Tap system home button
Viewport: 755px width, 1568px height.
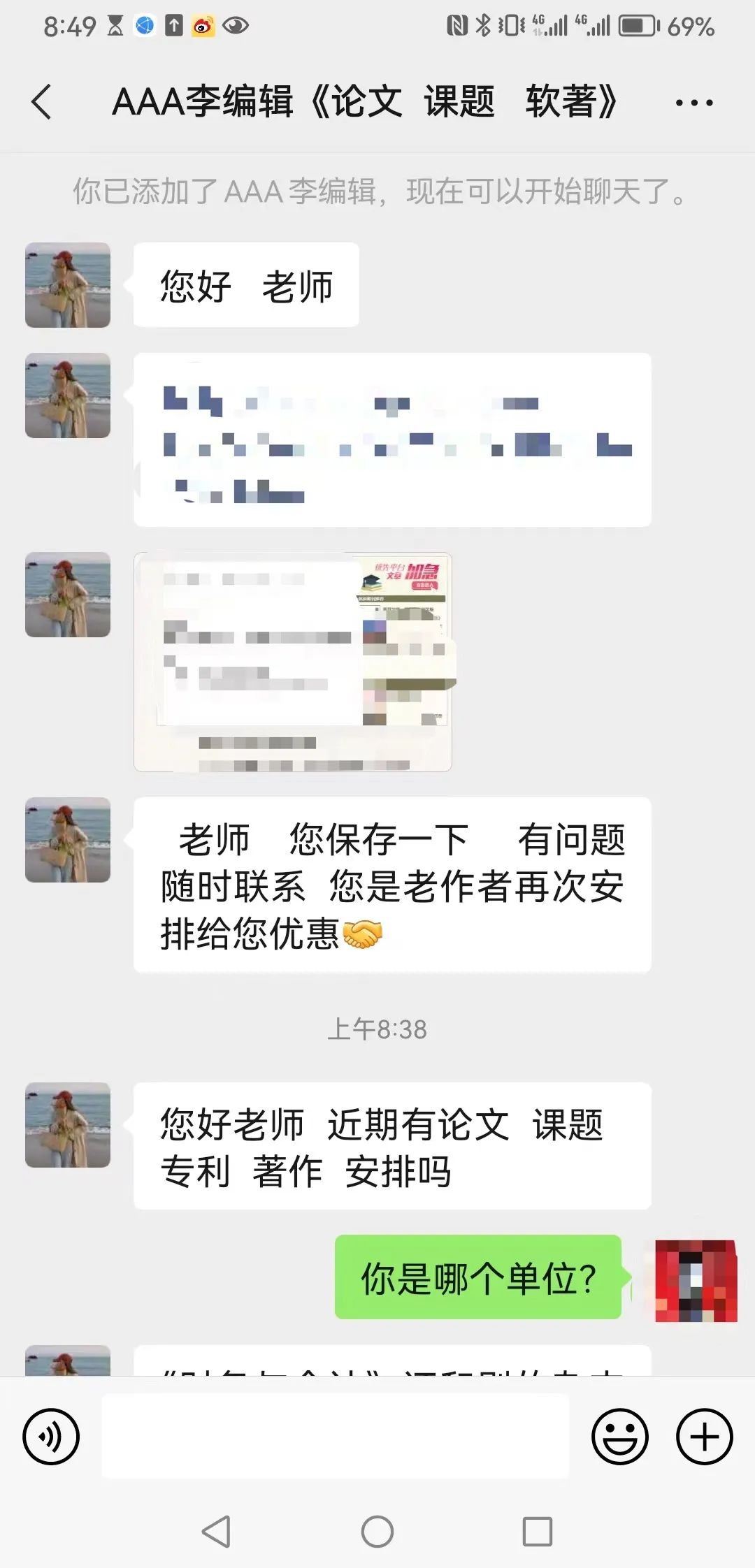click(377, 1532)
